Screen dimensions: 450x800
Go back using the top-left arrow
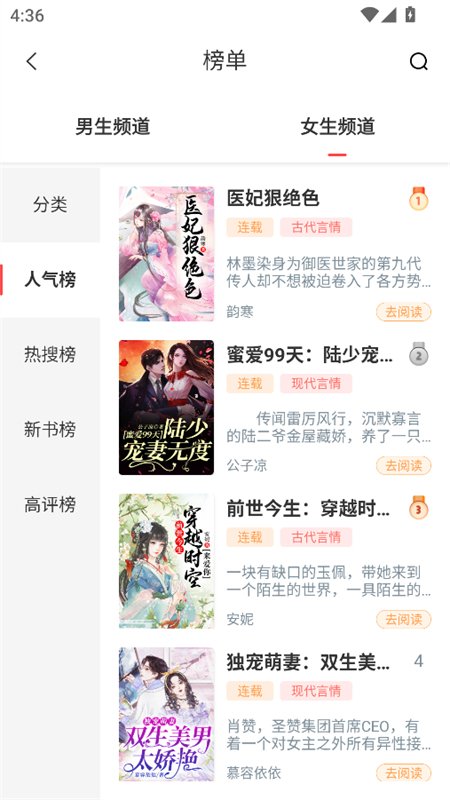point(32,62)
